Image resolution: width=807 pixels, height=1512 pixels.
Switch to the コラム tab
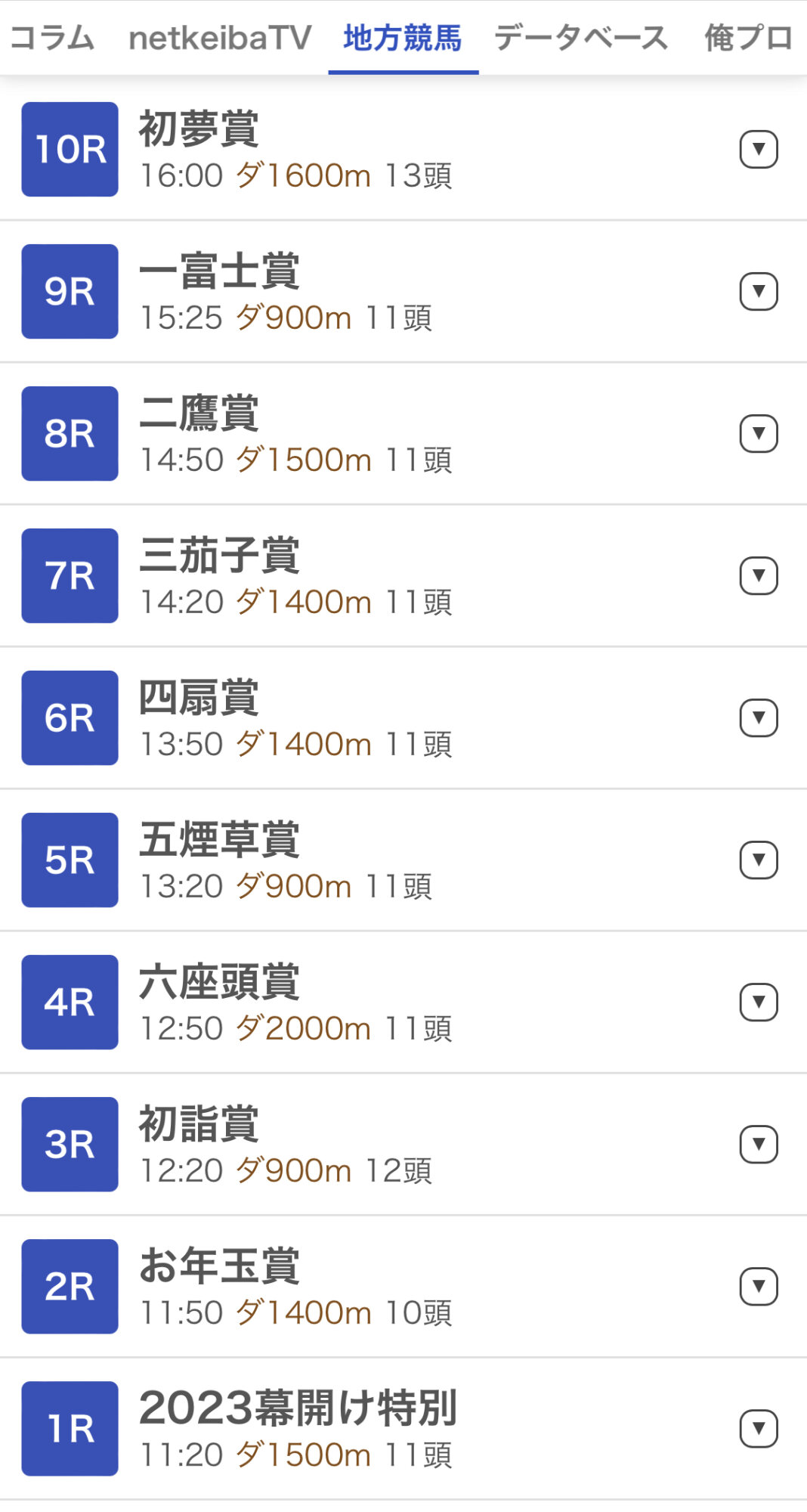(x=52, y=38)
